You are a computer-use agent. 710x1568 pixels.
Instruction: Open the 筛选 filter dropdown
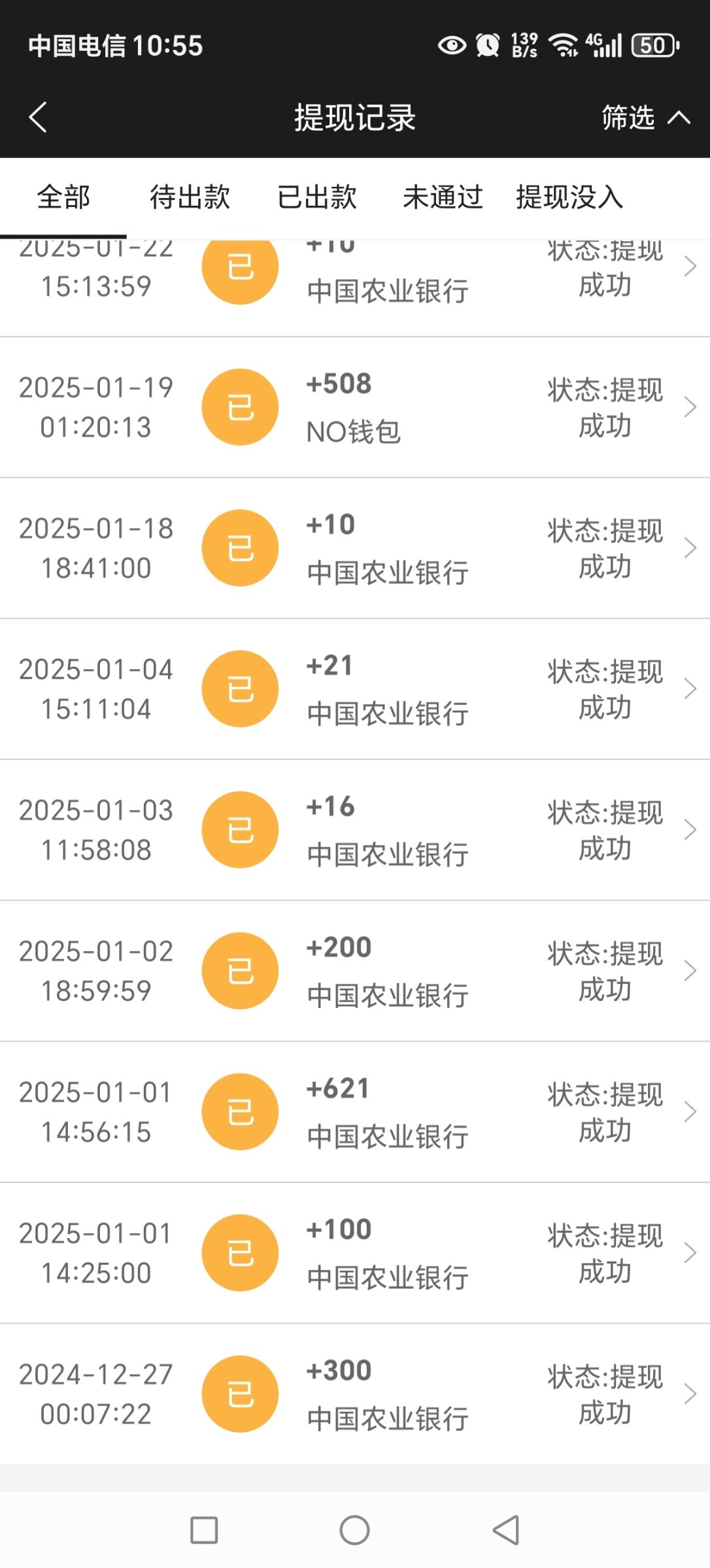[645, 118]
